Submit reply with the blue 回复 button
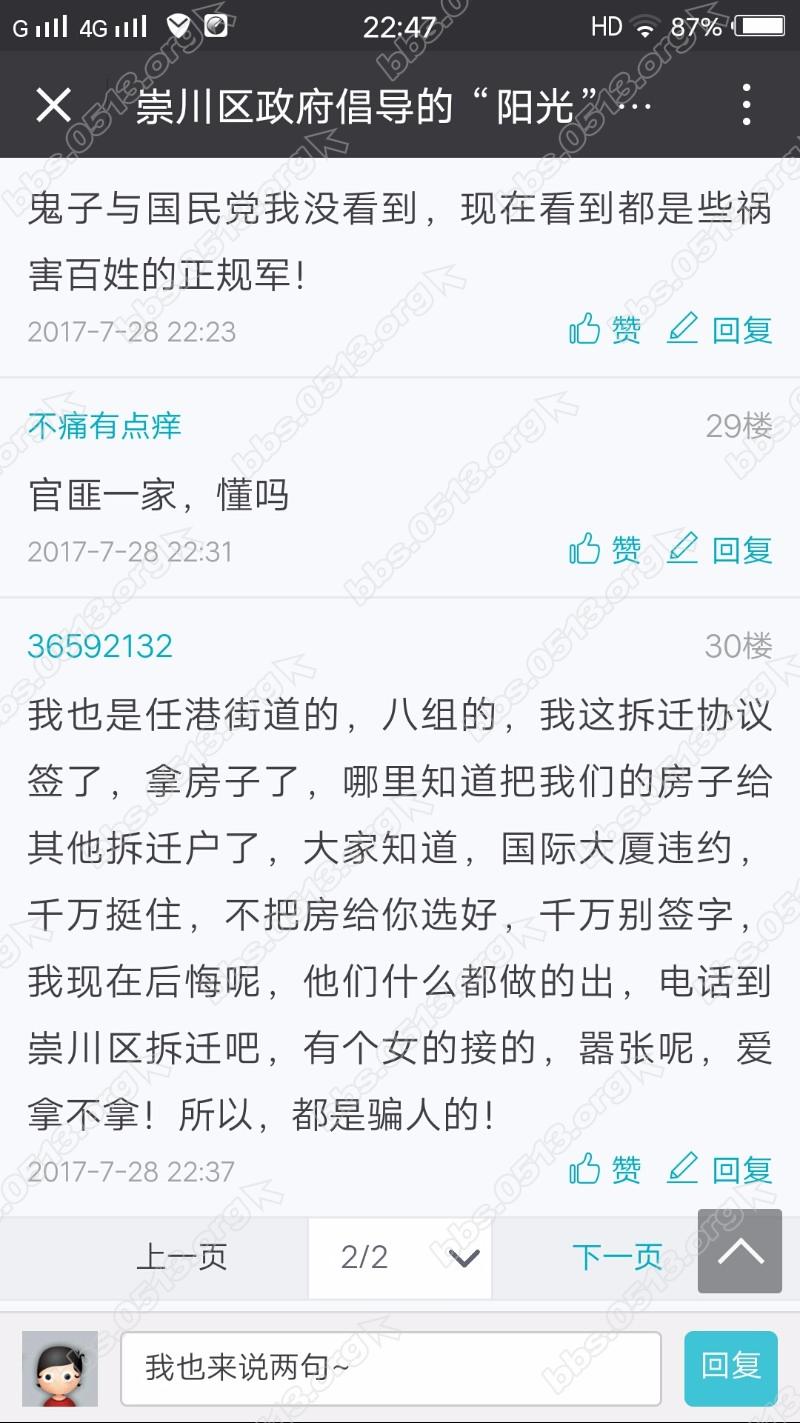Screen dimensions: 800x1423 730,1367
